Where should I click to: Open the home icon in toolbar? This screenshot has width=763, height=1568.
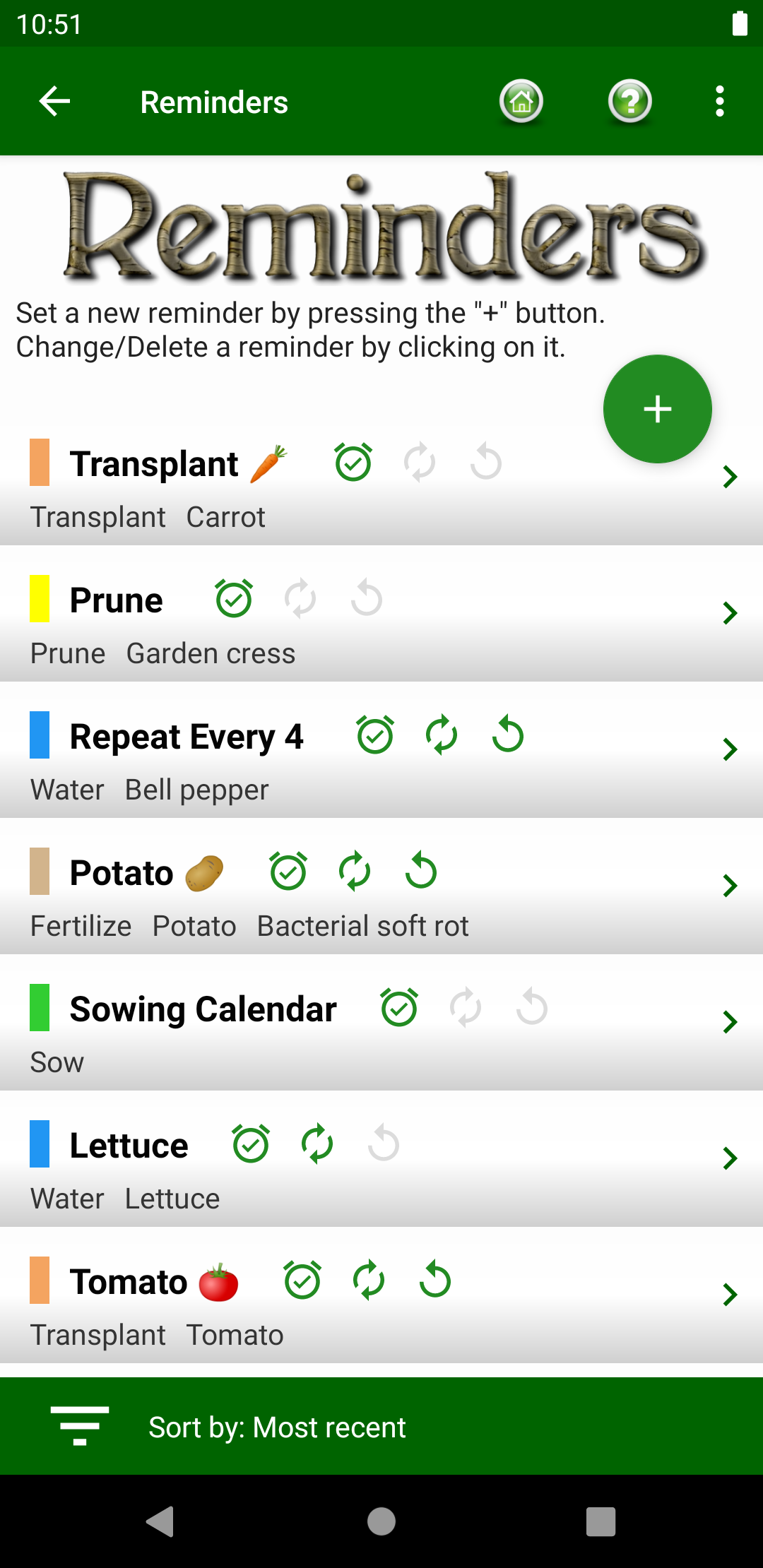(x=521, y=102)
